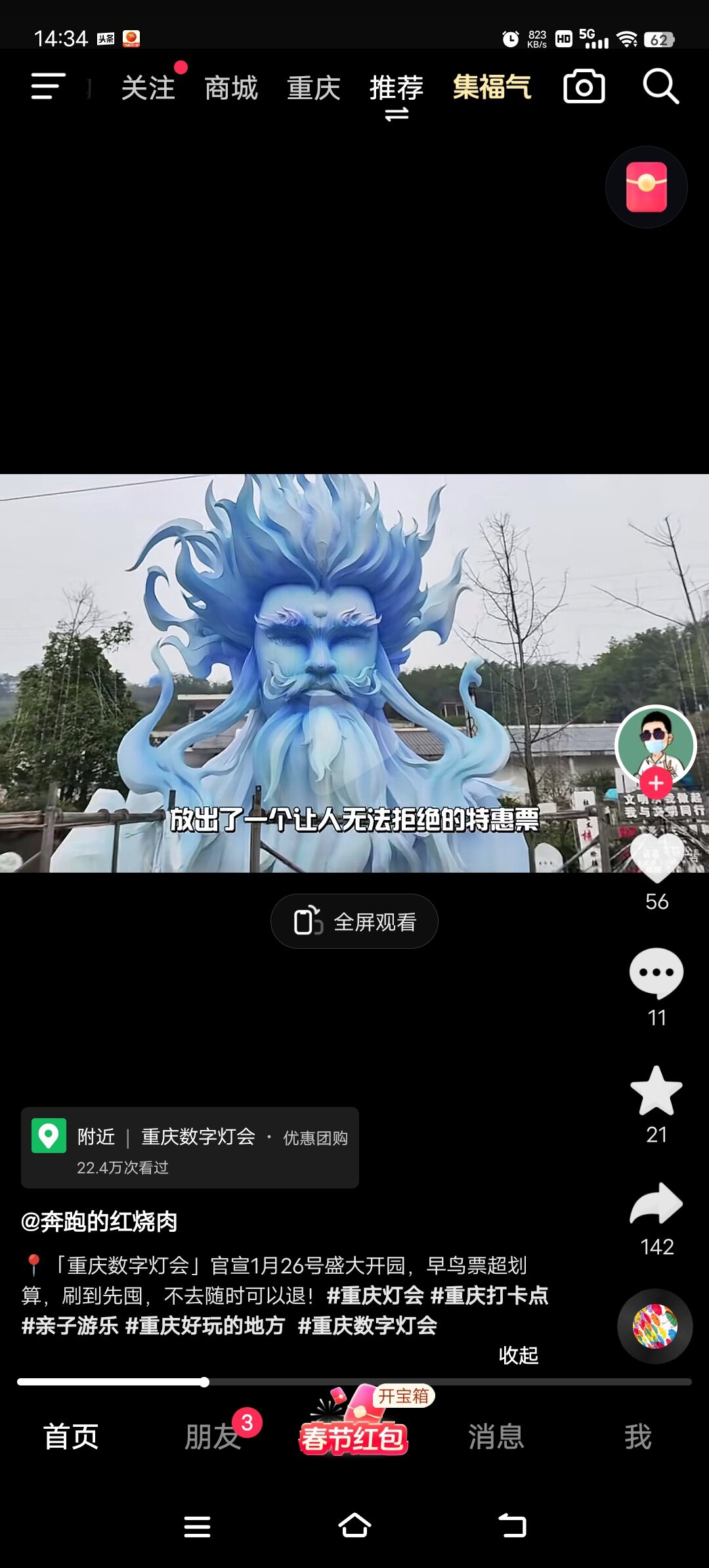Switch to the 关注 tab
The image size is (709, 1568).
[x=148, y=87]
